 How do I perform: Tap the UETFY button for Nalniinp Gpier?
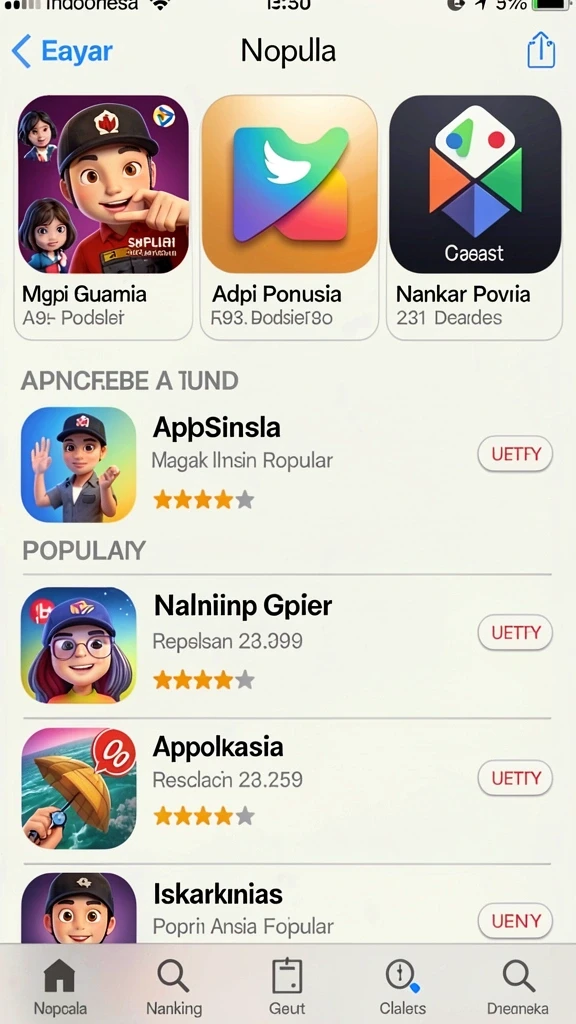(x=515, y=633)
